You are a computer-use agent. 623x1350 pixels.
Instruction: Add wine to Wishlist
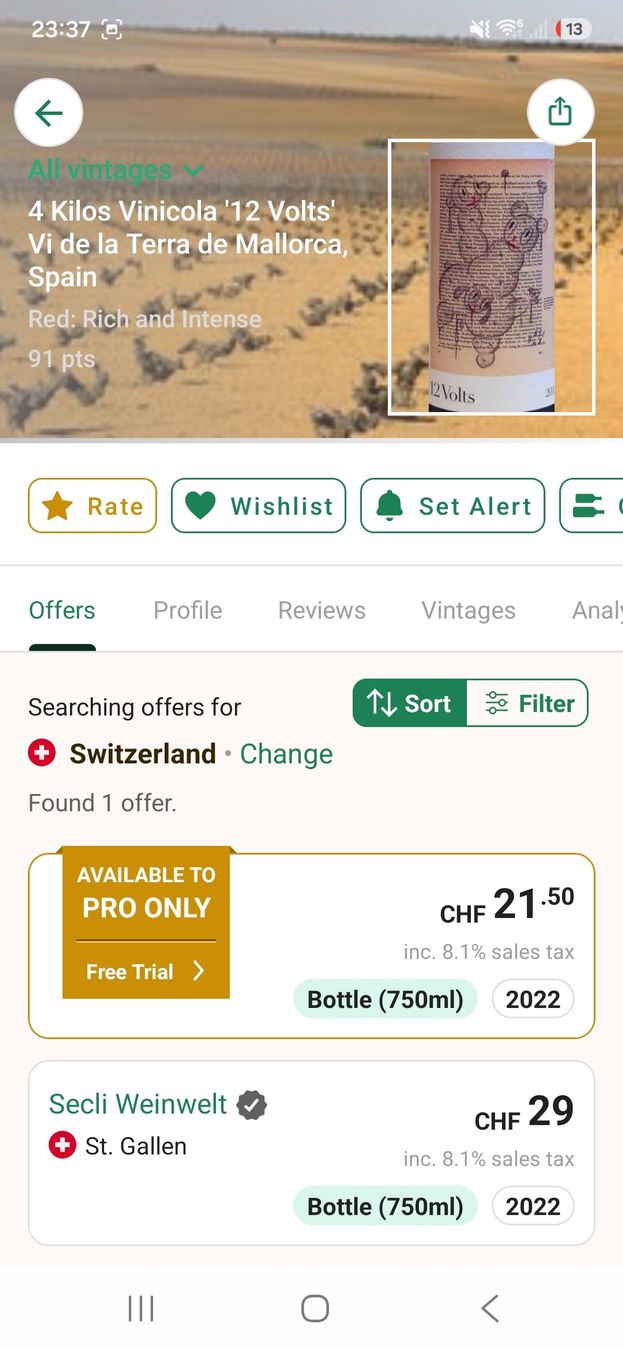click(x=259, y=506)
